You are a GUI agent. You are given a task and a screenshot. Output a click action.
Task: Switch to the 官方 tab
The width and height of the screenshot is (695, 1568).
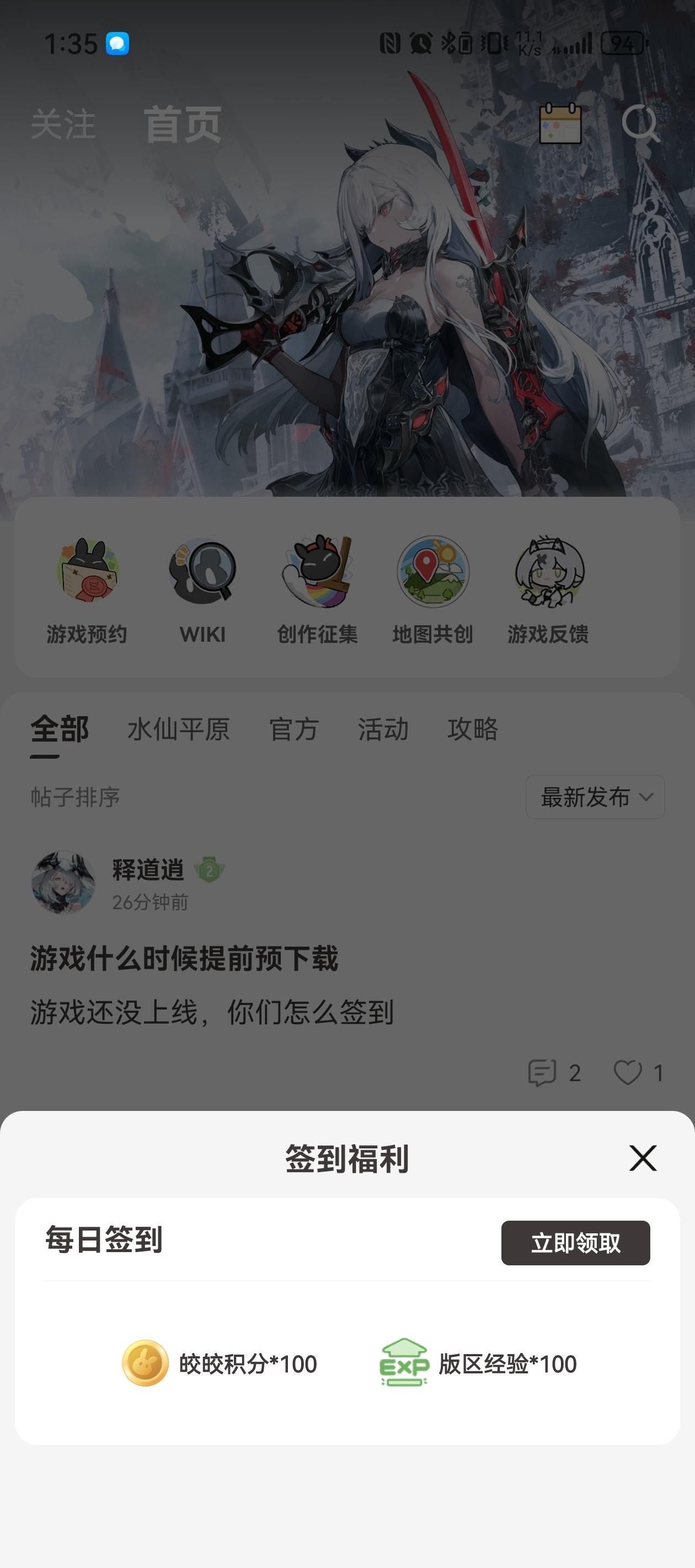(293, 729)
